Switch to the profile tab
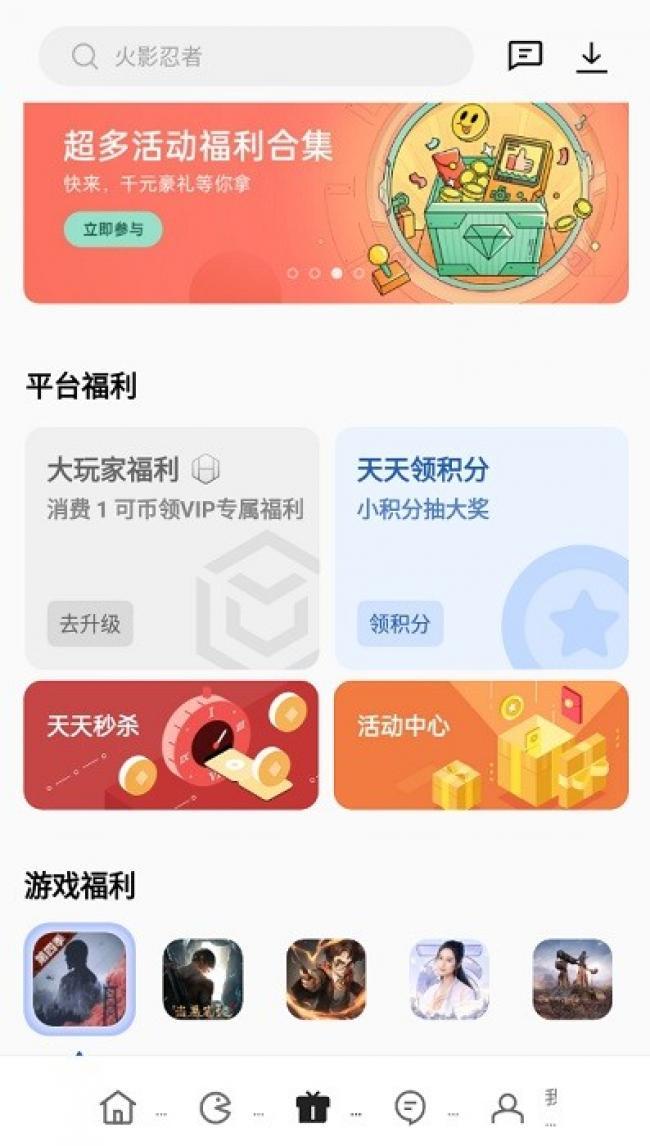Screen dimensions: 650x1146 pyautogui.click(x=508, y=1107)
